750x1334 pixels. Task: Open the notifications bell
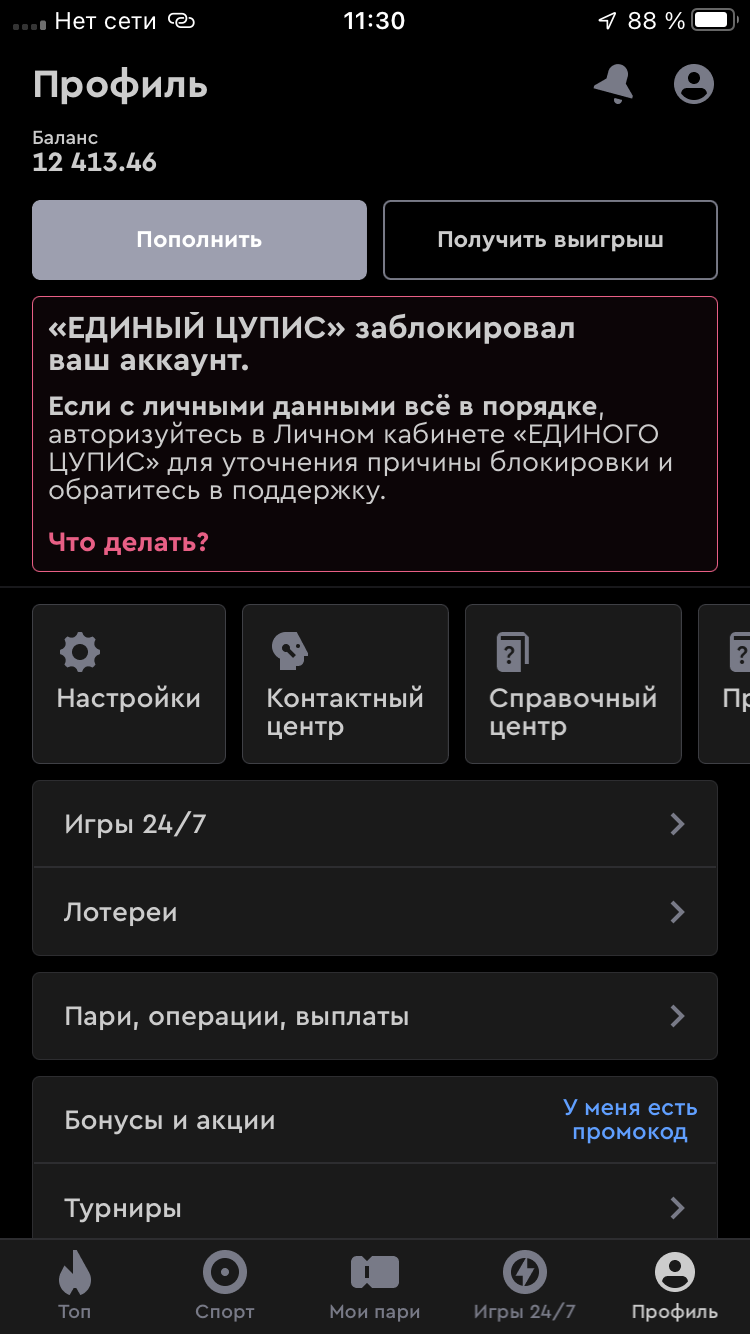pos(613,85)
